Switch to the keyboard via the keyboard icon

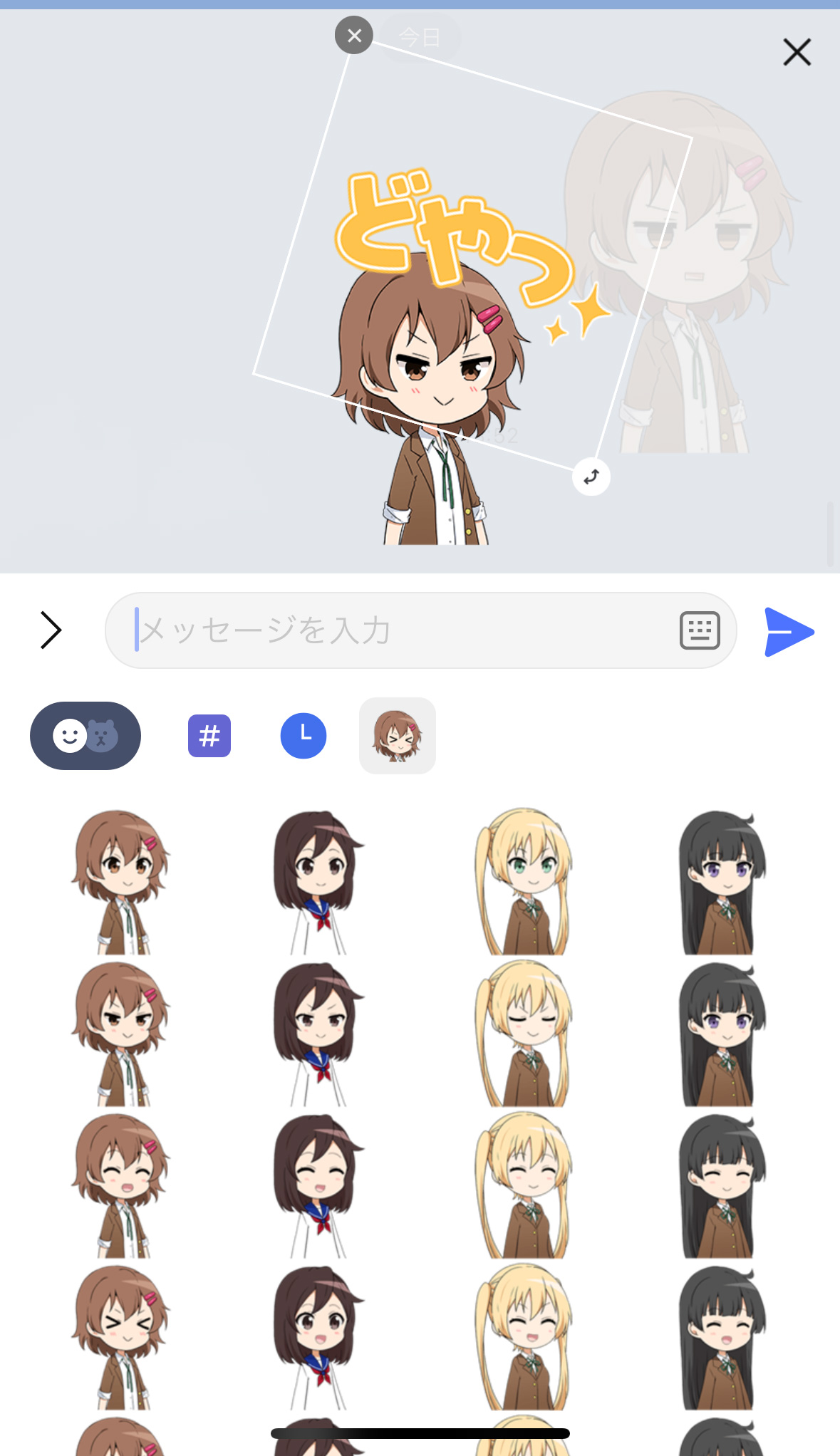click(699, 630)
